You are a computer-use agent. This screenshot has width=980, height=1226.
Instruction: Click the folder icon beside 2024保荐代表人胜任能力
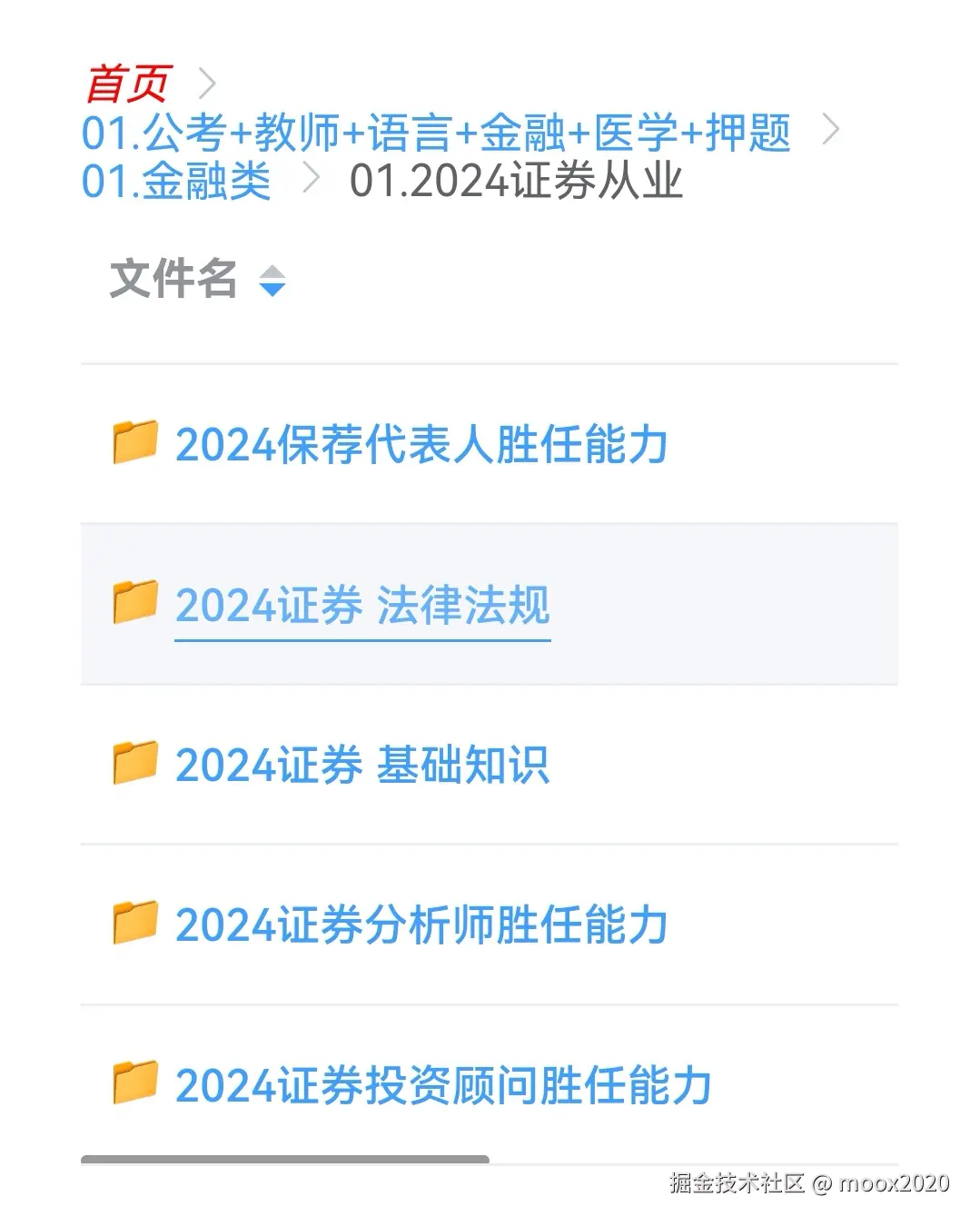(135, 445)
